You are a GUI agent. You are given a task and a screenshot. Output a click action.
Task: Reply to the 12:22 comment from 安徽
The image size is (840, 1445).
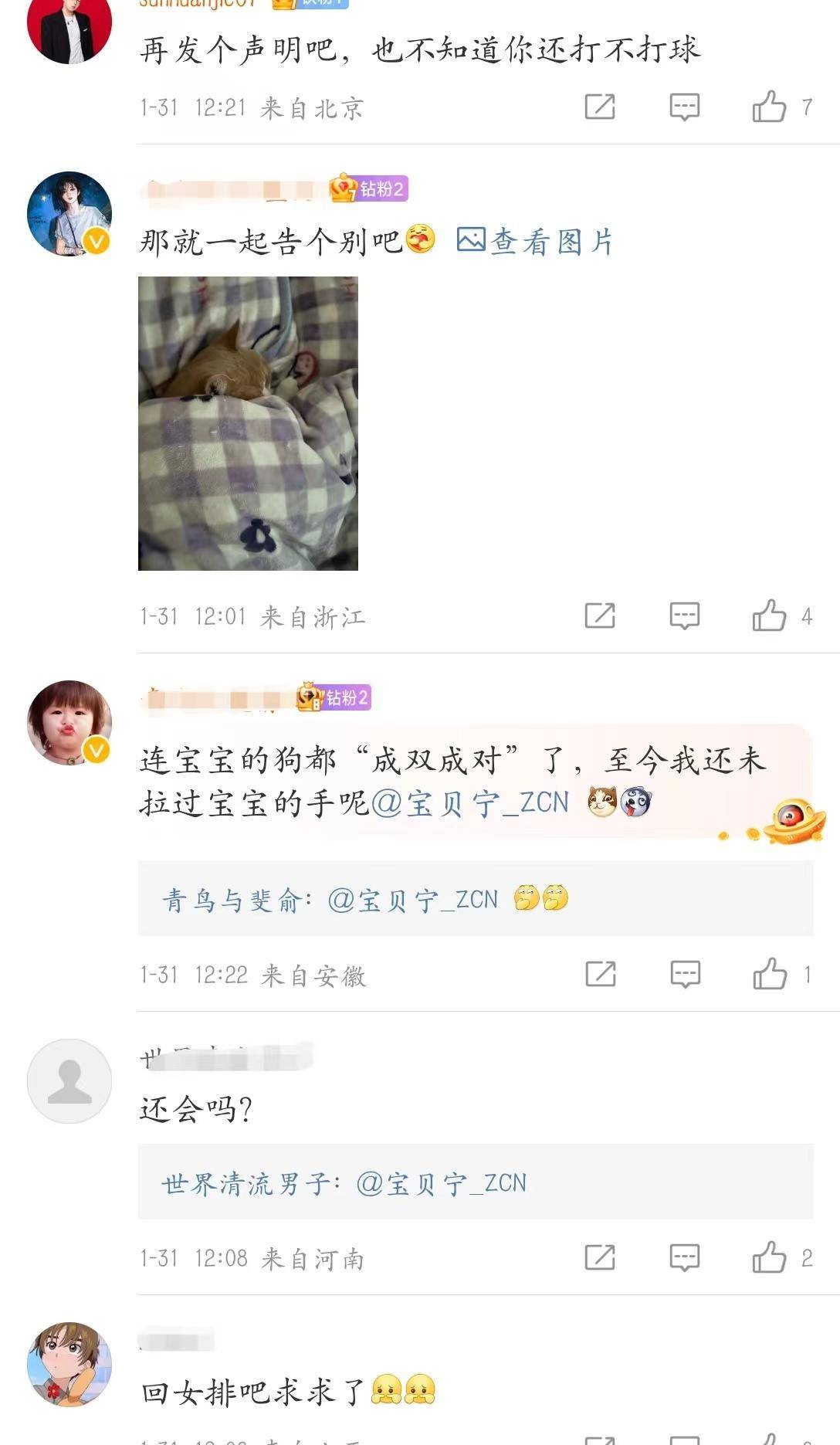coord(686,974)
